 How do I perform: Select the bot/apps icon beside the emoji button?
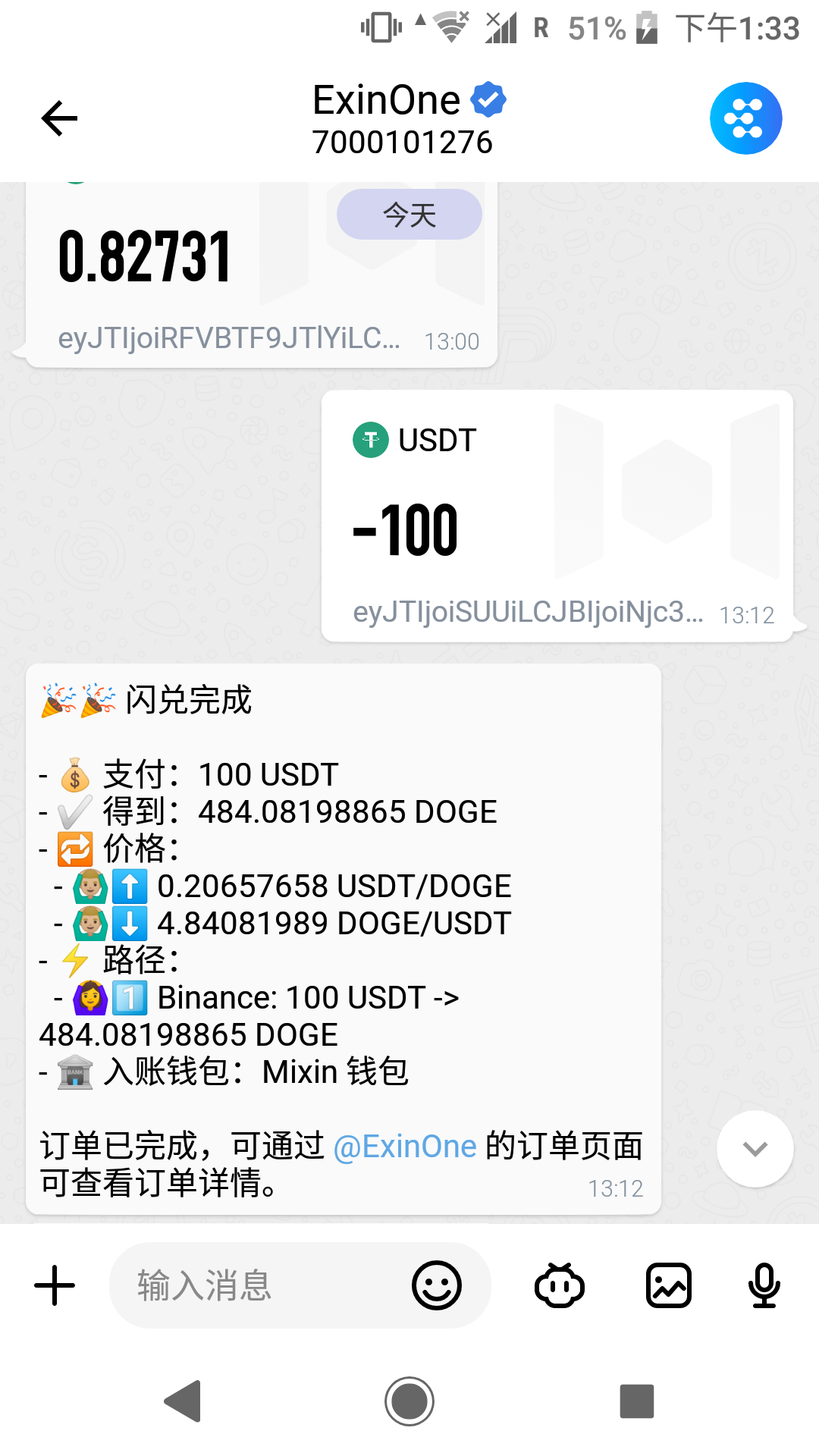tap(560, 1285)
